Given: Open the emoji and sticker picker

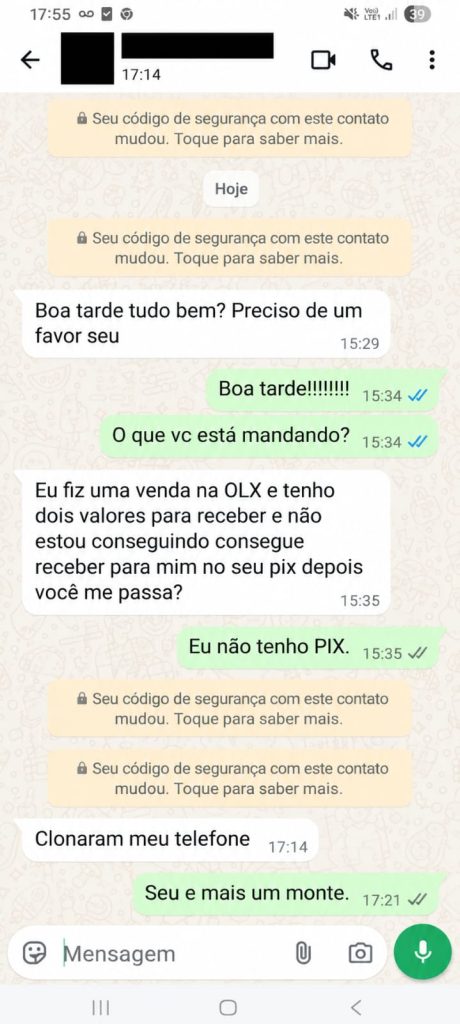Looking at the screenshot, I should tap(35, 953).
